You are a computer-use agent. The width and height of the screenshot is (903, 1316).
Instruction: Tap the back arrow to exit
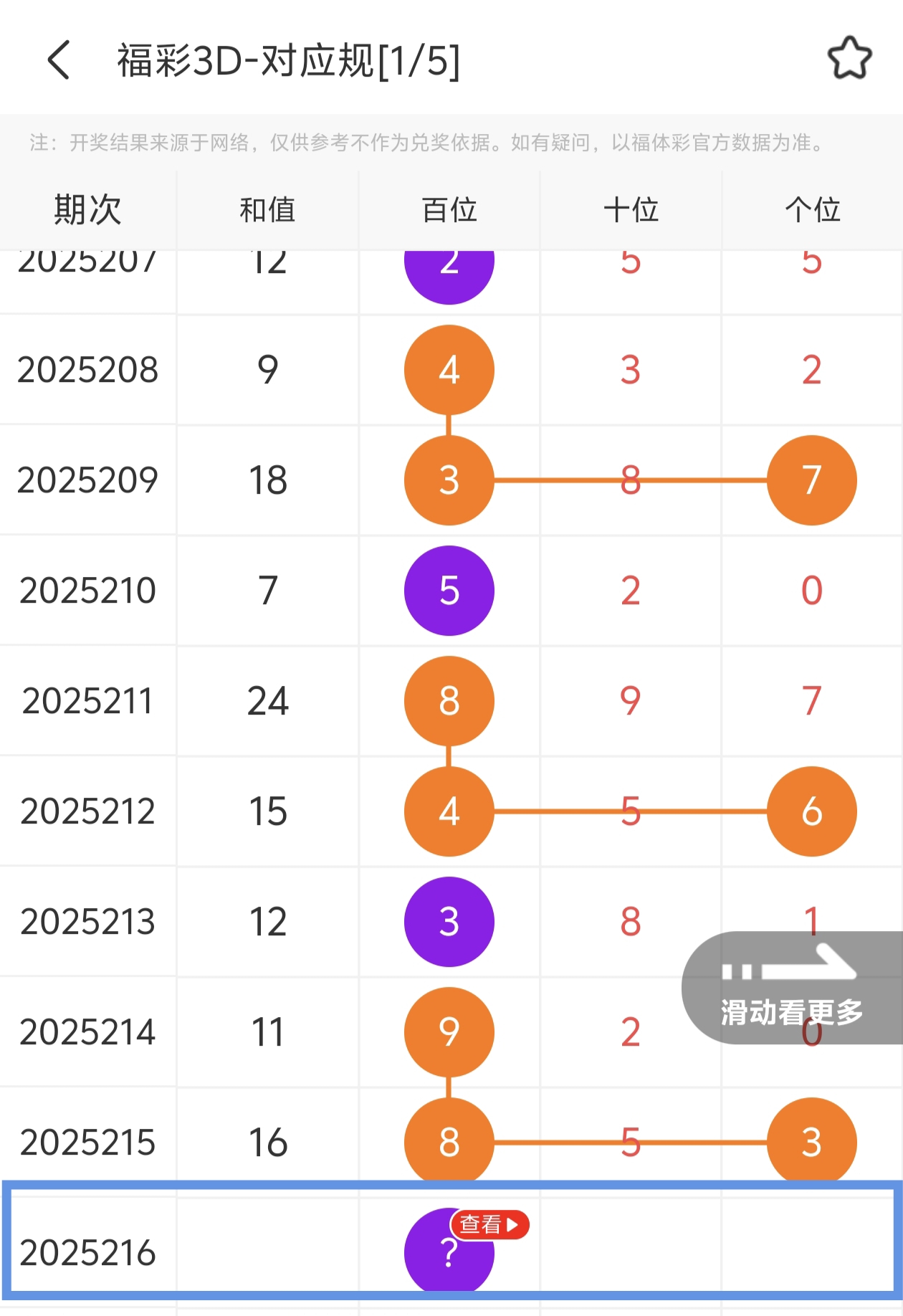click(x=58, y=60)
